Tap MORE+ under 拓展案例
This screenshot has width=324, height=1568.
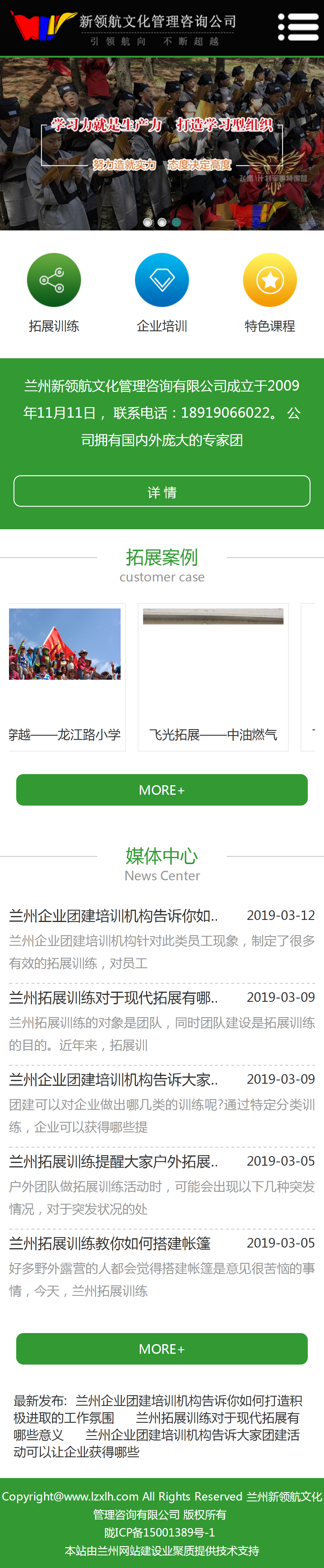point(162,789)
